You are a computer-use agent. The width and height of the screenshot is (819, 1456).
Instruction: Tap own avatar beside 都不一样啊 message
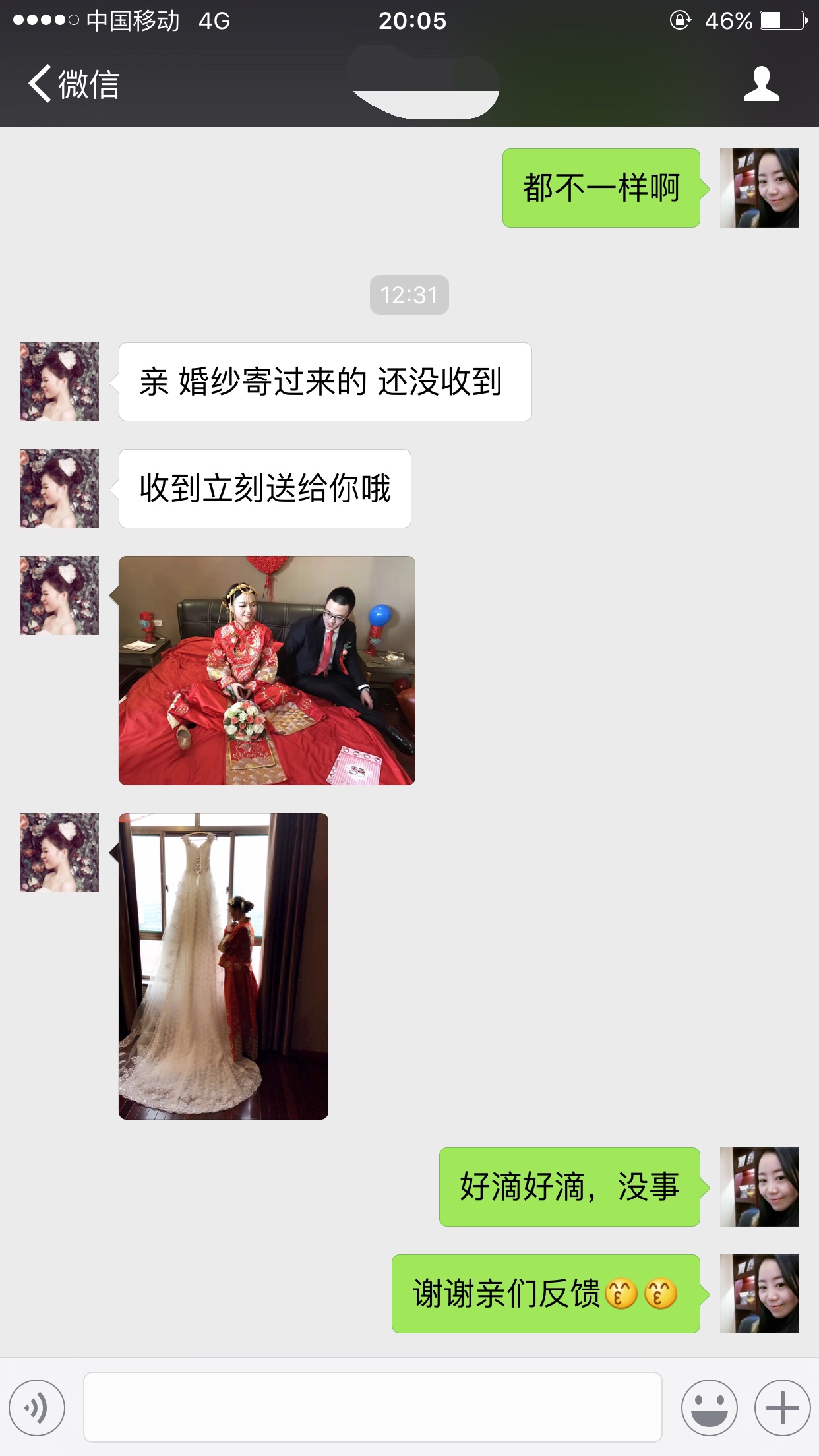(759, 188)
